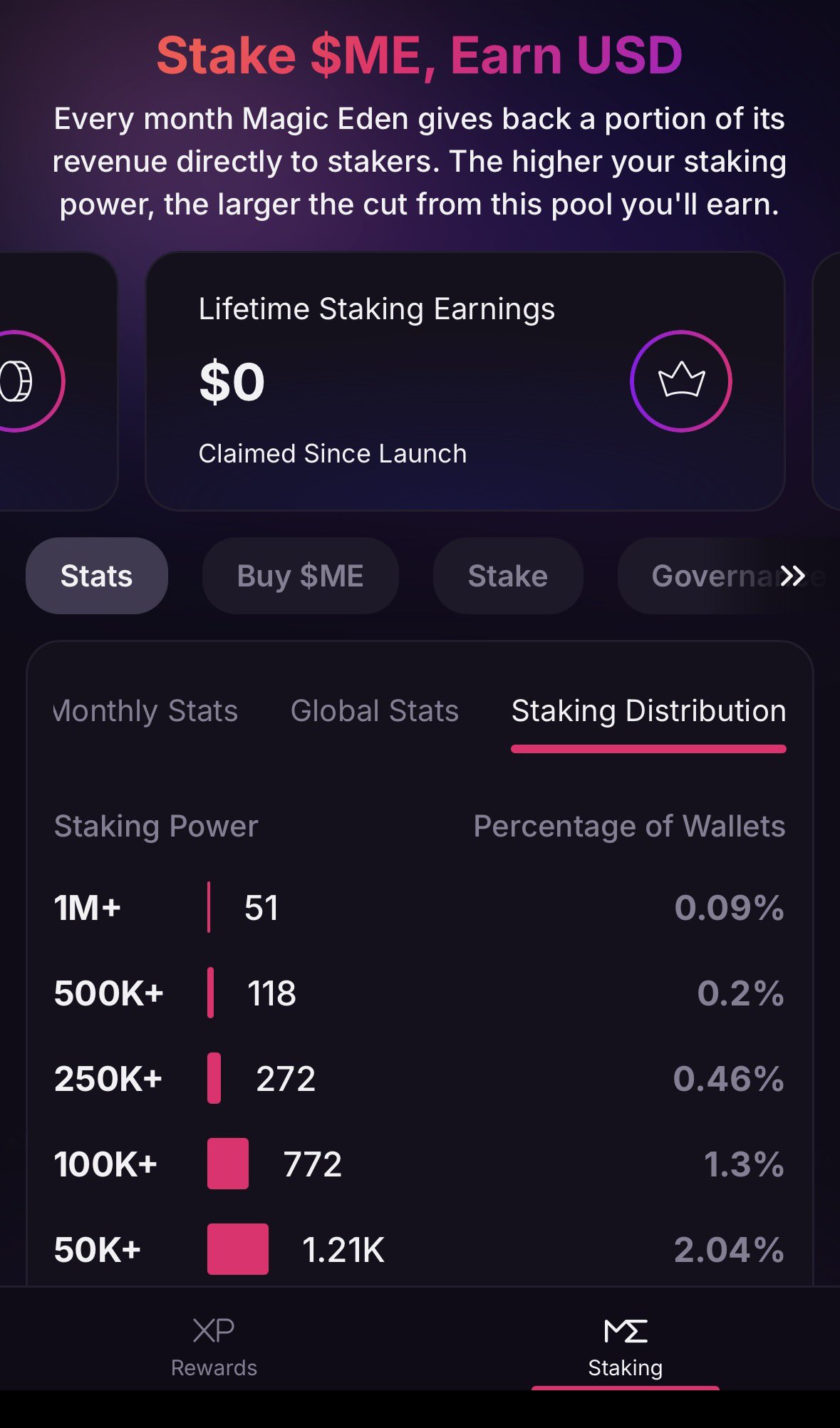Tap the double-arrow to see more chips
Screen dimensions: 840x1428
(x=793, y=576)
